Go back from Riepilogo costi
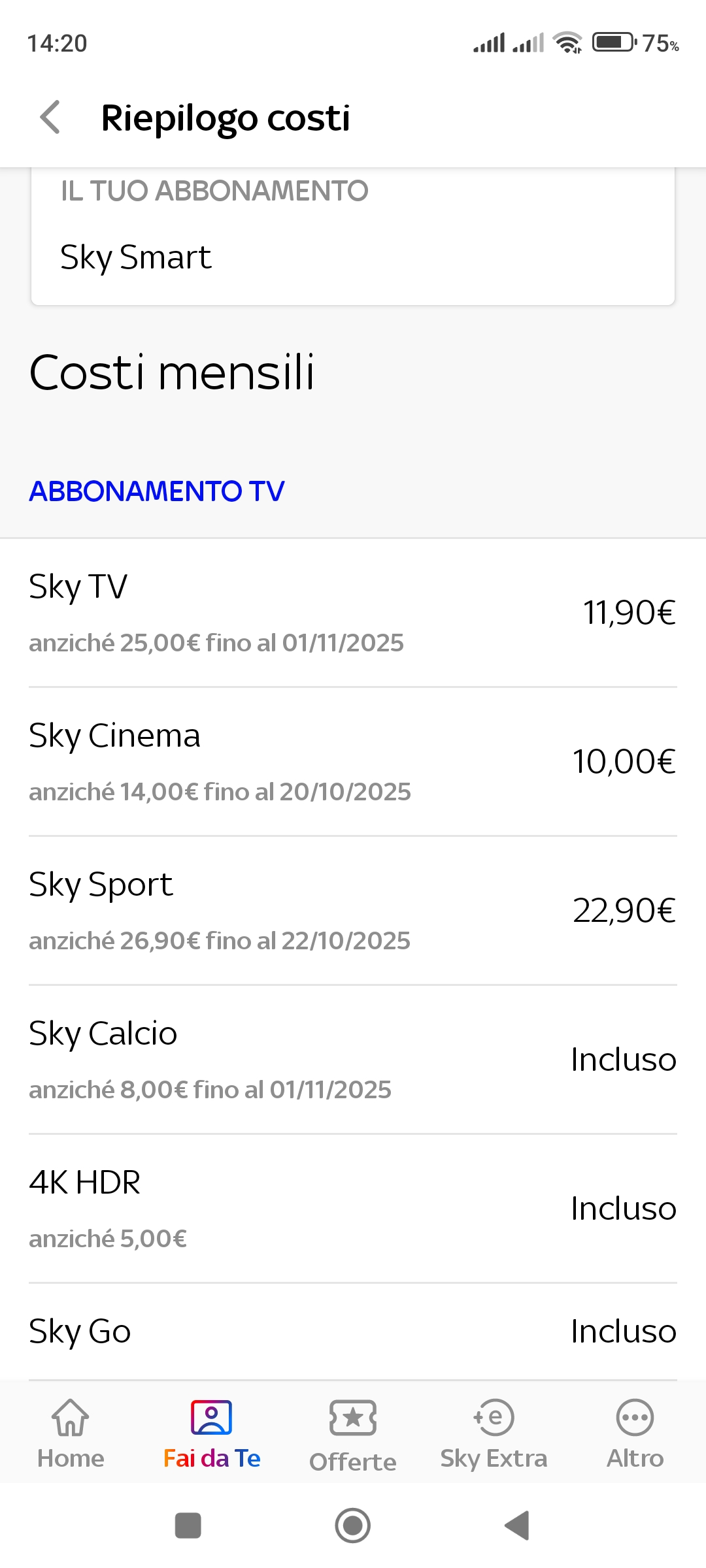 [51, 118]
